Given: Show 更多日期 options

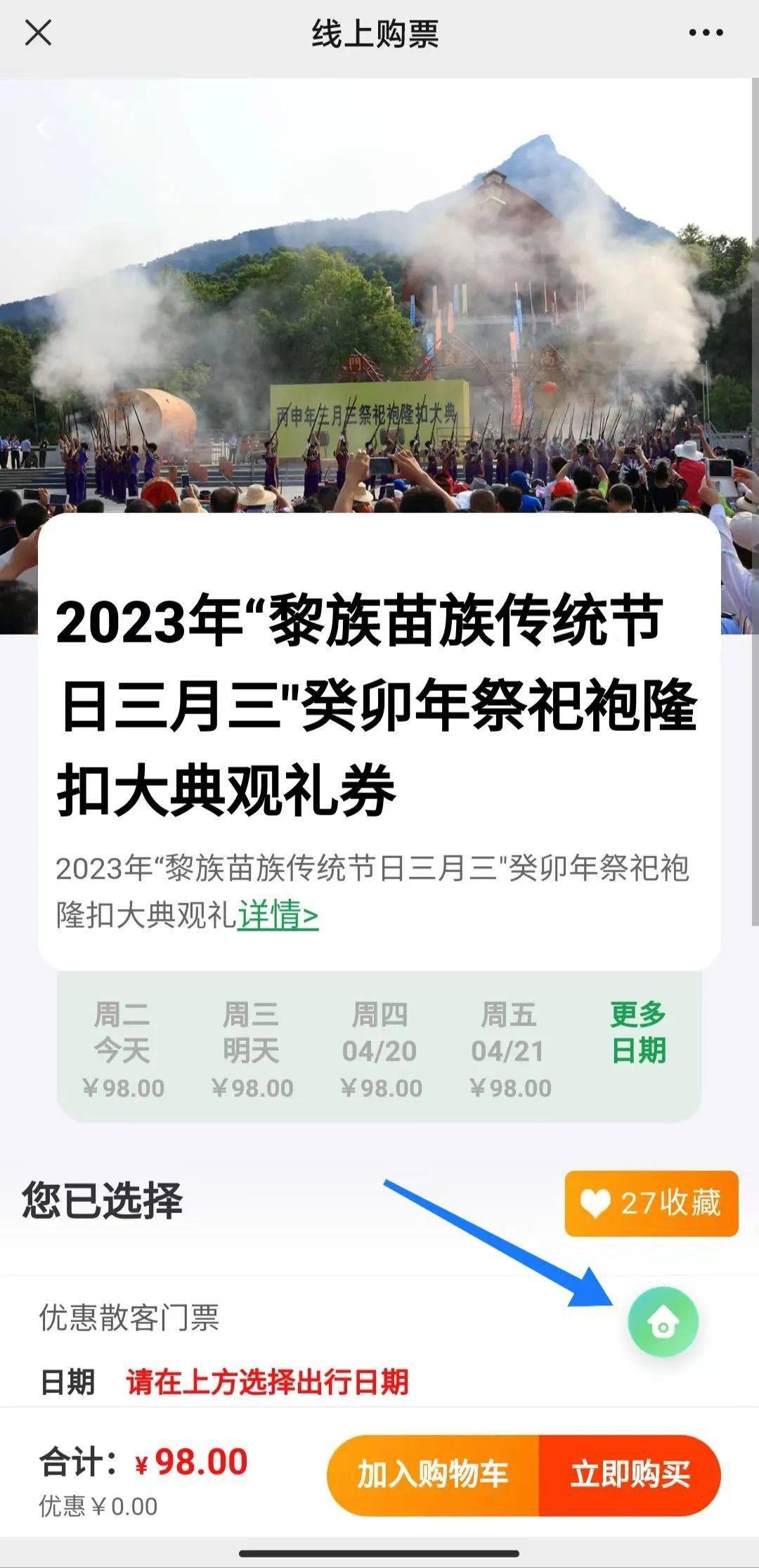Looking at the screenshot, I should click(x=638, y=1032).
